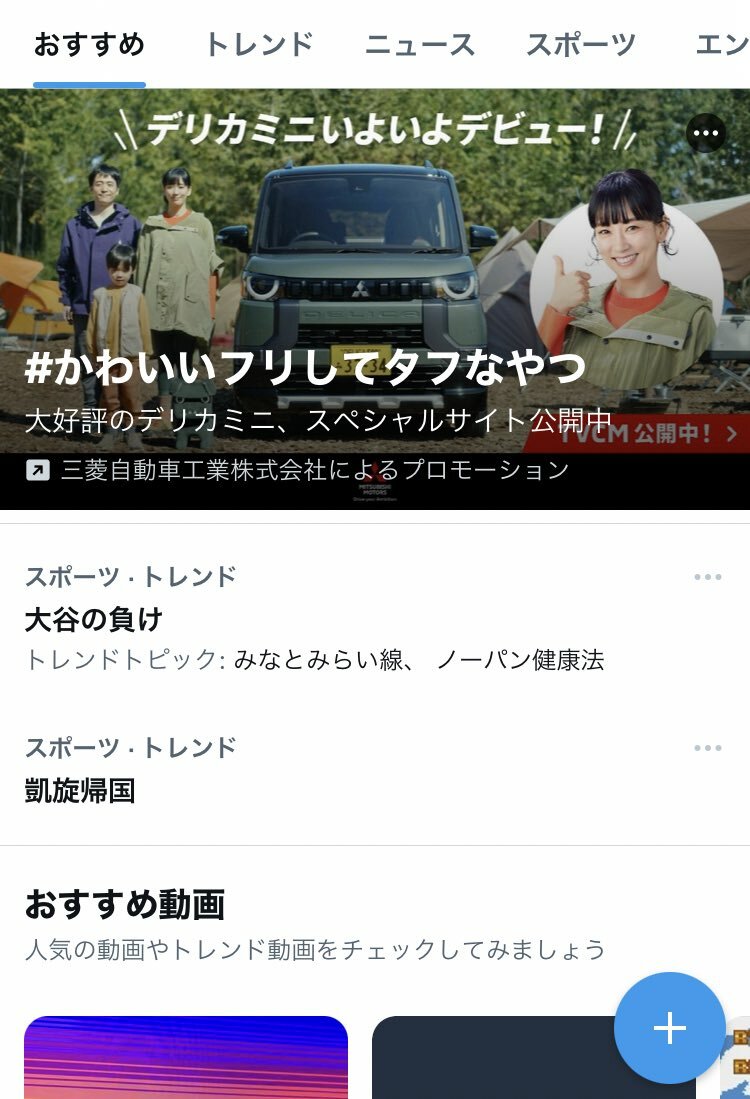Image resolution: width=750 pixels, height=1099 pixels.
Task: Select the おすすめ tab
Action: coord(89,45)
